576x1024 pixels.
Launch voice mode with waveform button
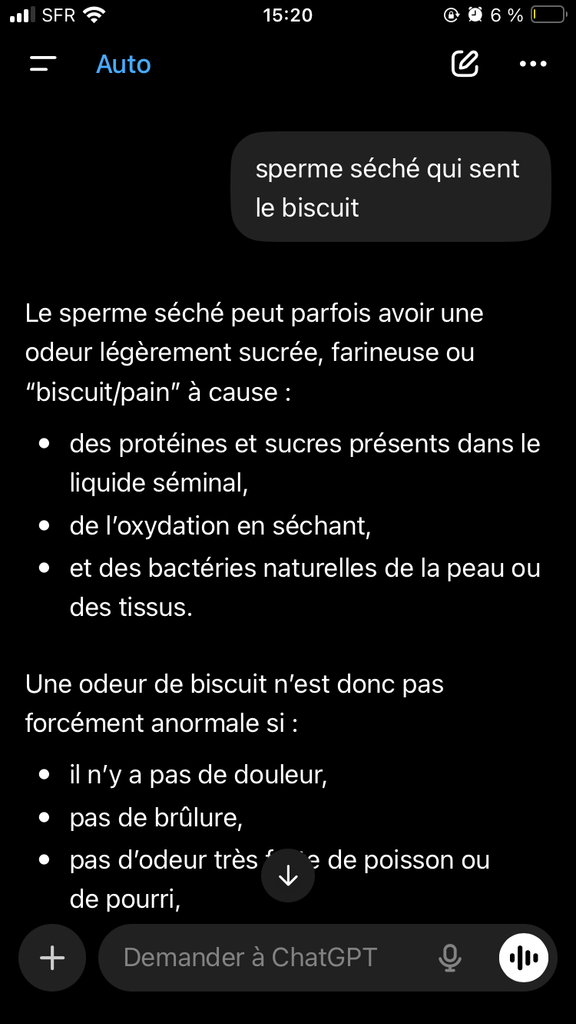(x=524, y=958)
